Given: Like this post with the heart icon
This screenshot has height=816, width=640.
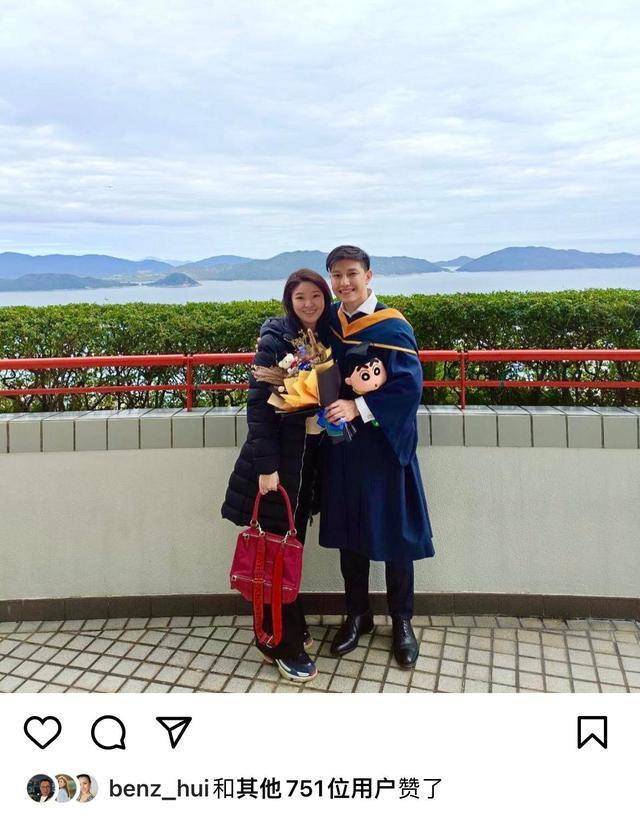Looking at the screenshot, I should [x=42, y=732].
